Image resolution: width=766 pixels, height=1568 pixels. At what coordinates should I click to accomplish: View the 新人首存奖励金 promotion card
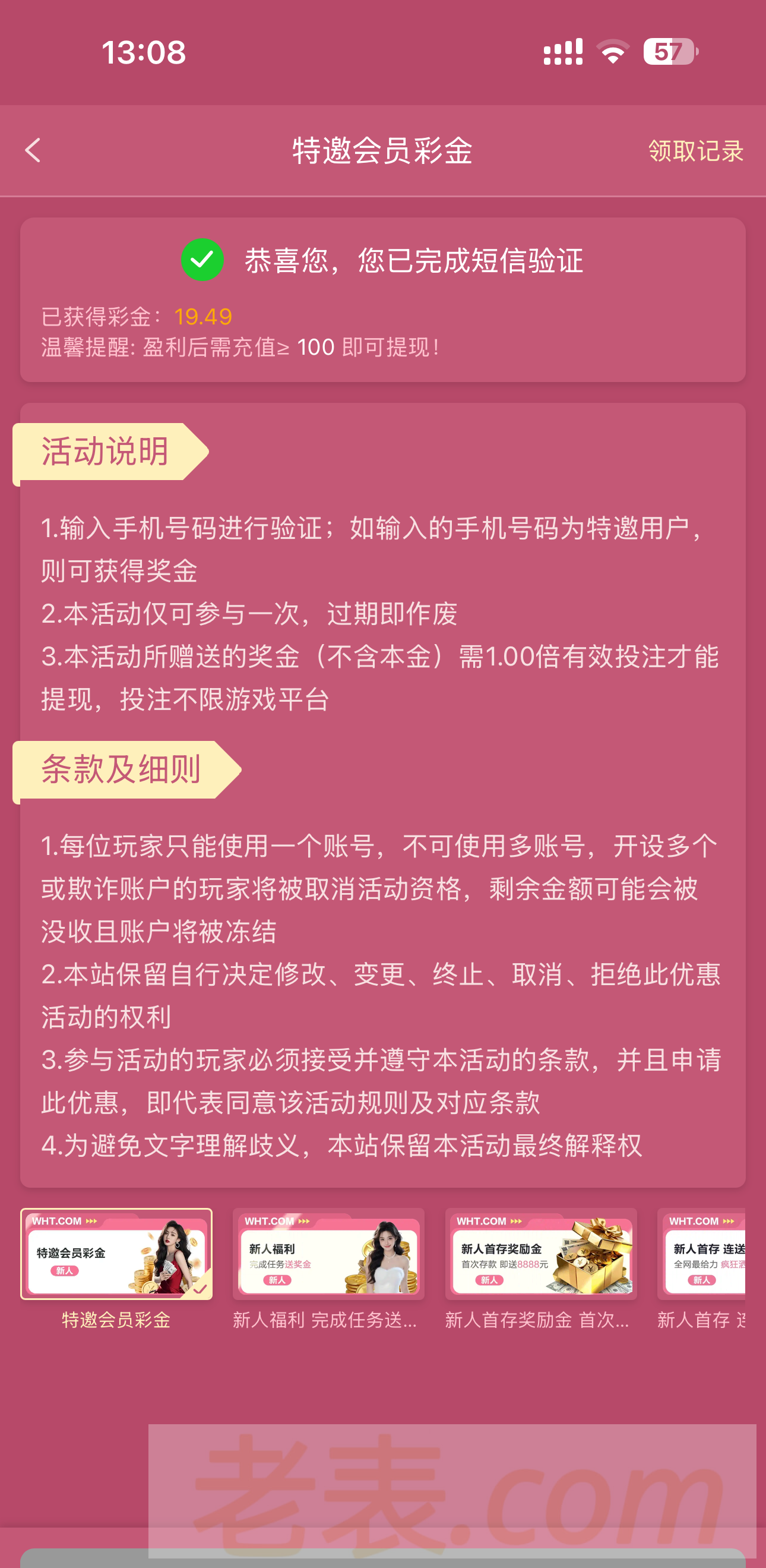(x=540, y=1254)
